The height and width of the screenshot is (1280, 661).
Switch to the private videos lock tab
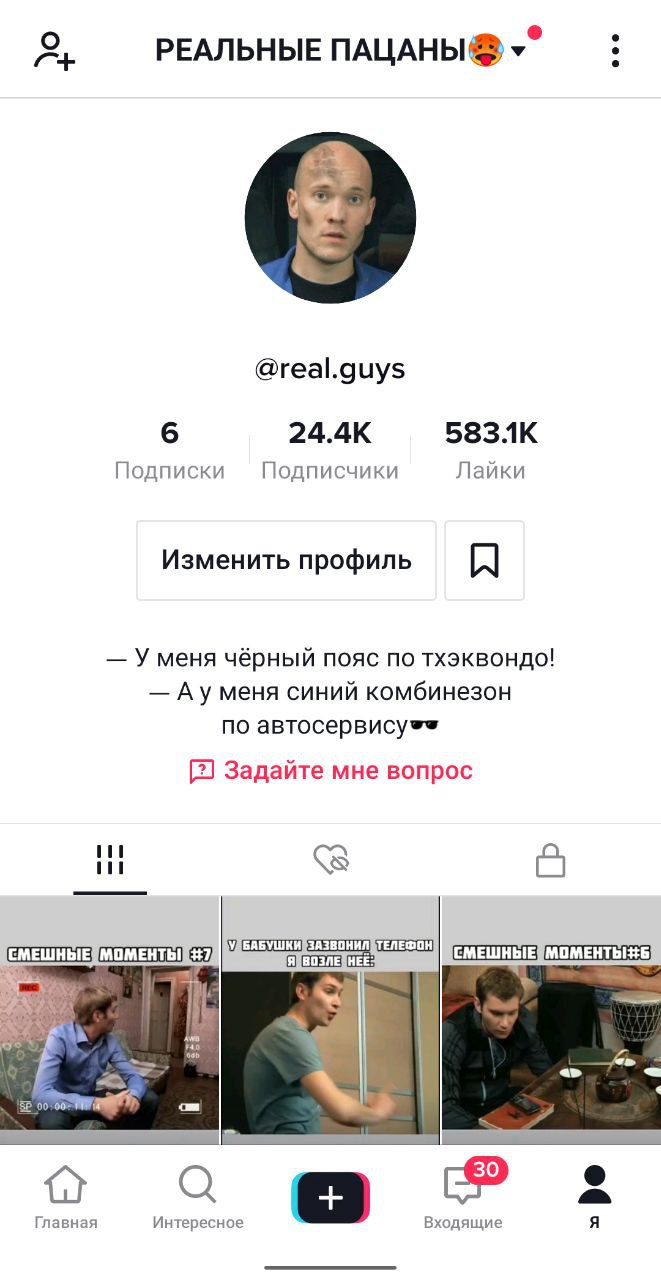550,859
